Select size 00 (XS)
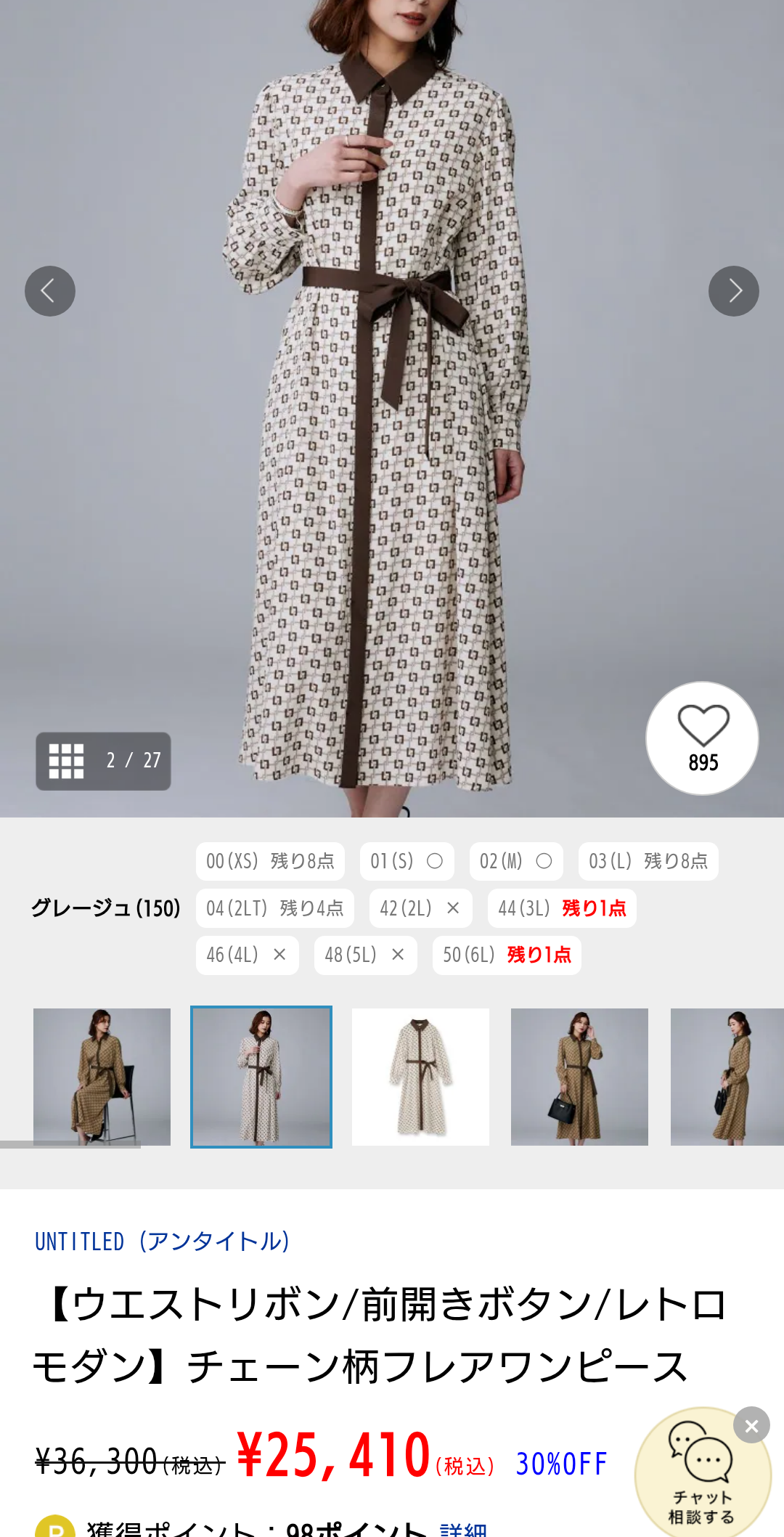784x1537 pixels. pyautogui.click(x=270, y=861)
